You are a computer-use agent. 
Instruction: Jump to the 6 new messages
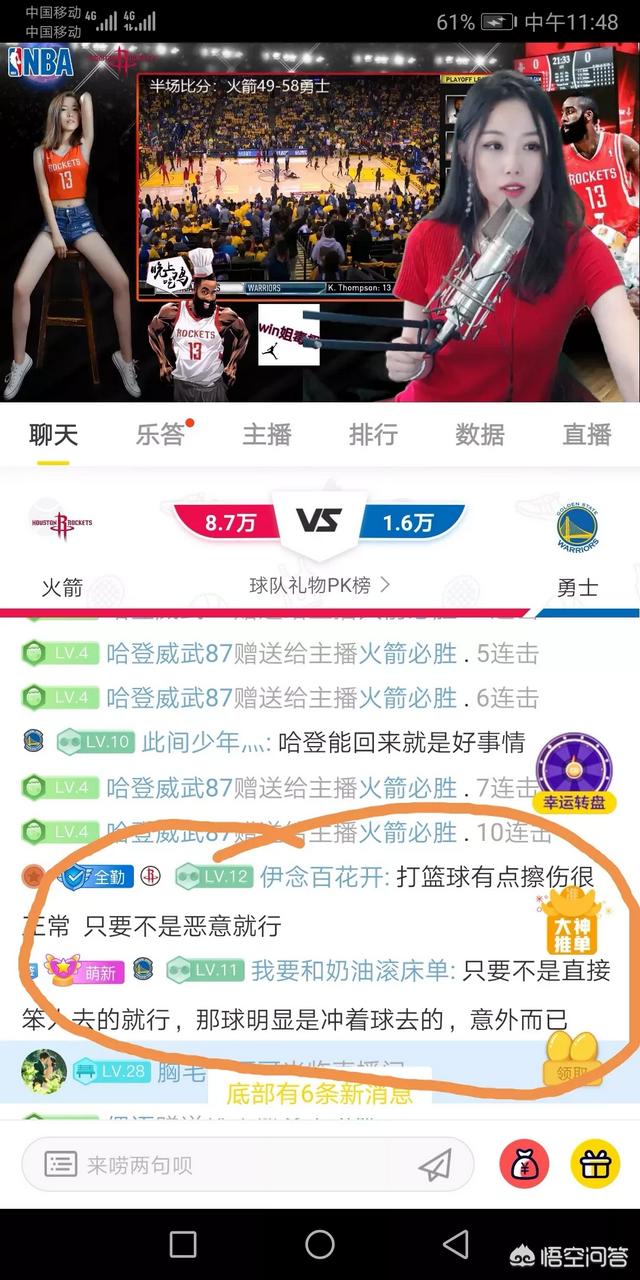(x=320, y=1093)
